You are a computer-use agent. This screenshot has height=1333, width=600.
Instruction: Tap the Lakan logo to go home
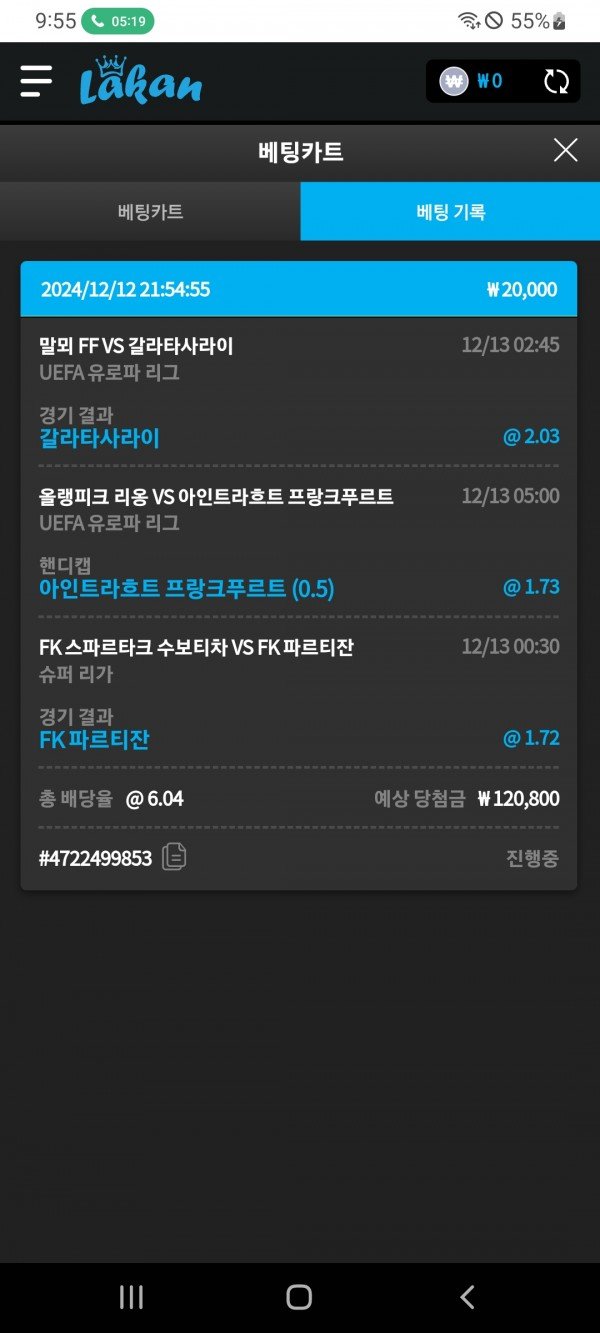click(141, 82)
